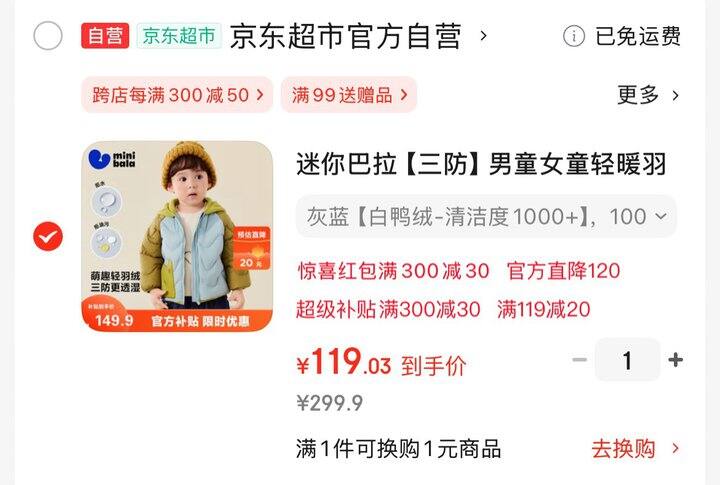Uncheck the 迷你巴拉 down jacket item
Viewport: 720px width, 485px height.
(x=48, y=237)
